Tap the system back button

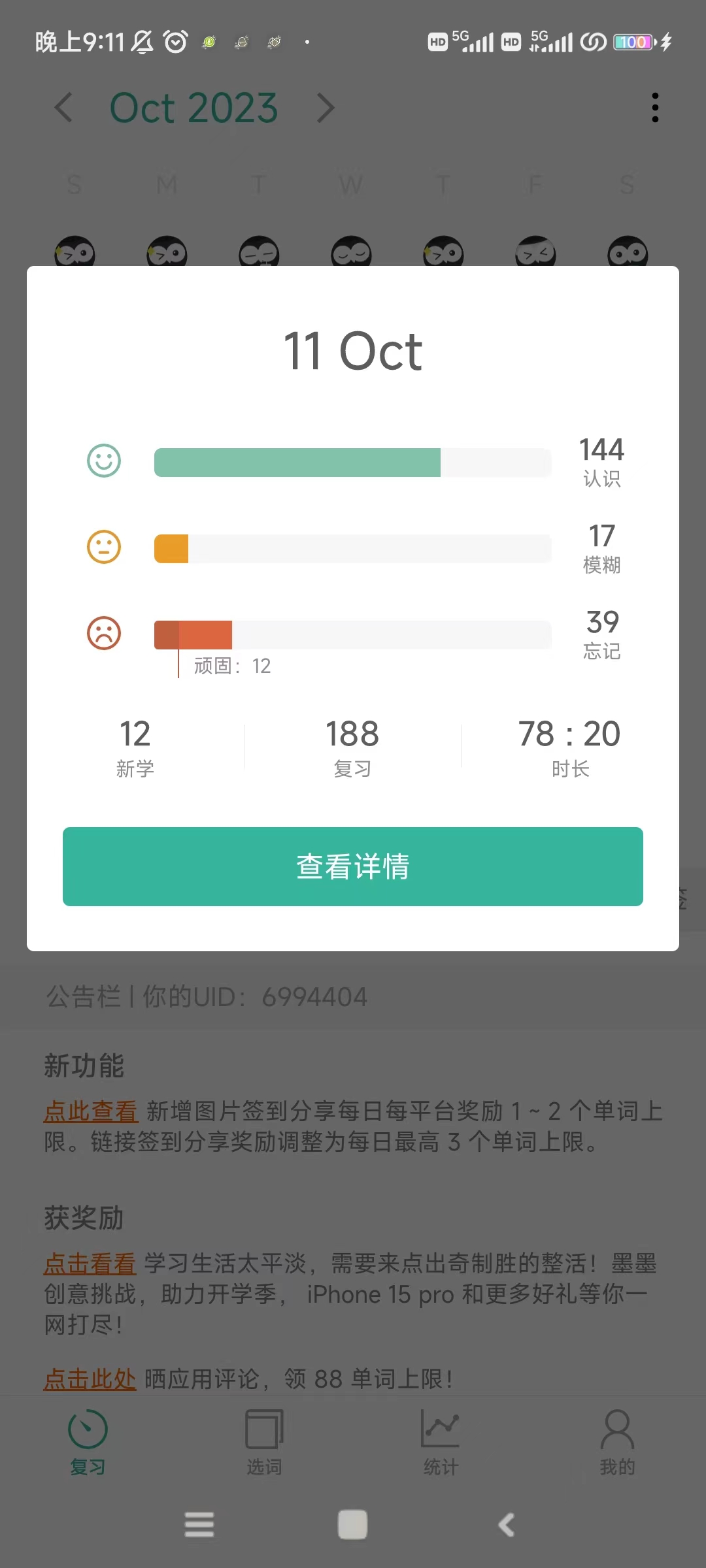(x=507, y=1525)
